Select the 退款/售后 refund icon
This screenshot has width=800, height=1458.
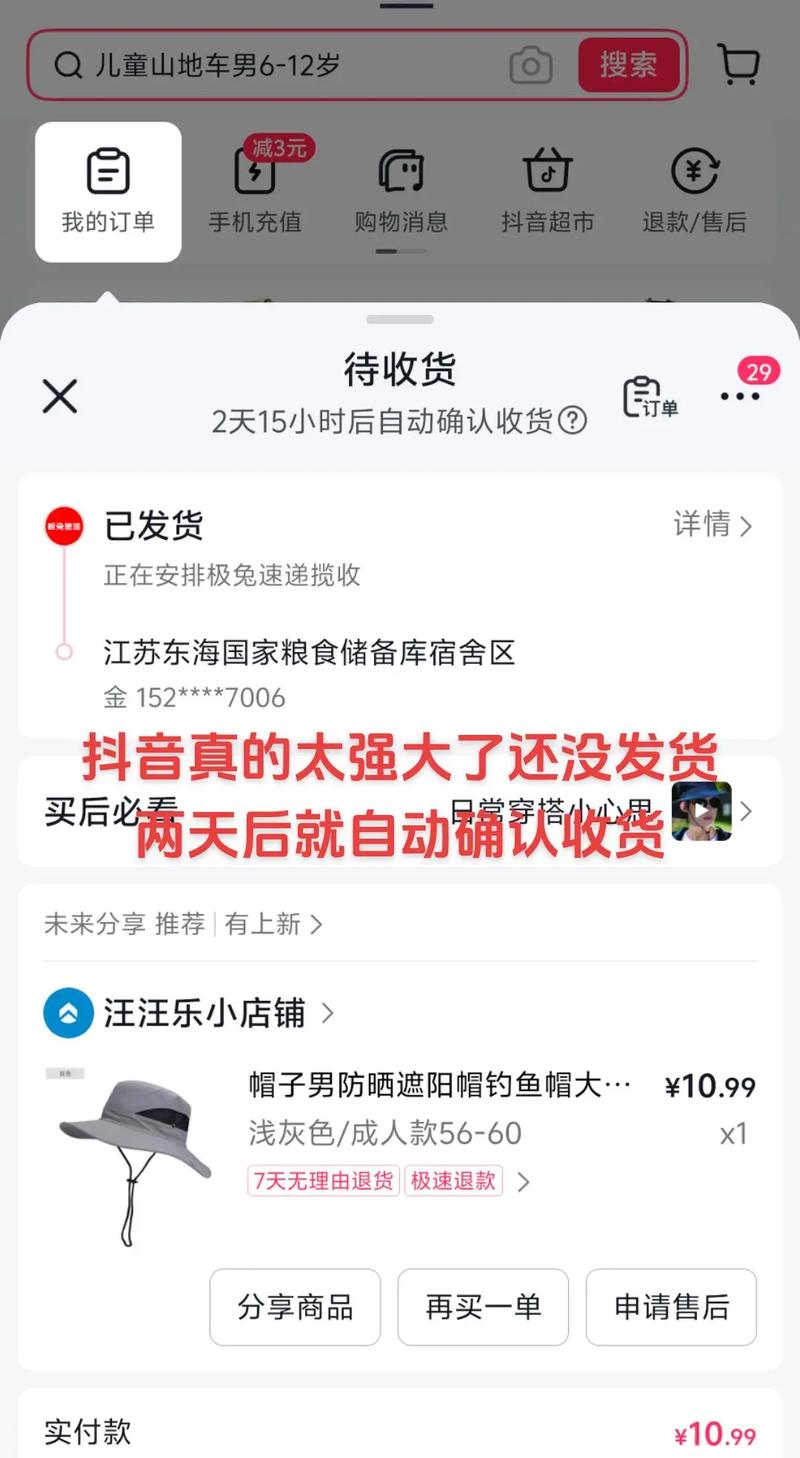pyautogui.click(x=693, y=190)
